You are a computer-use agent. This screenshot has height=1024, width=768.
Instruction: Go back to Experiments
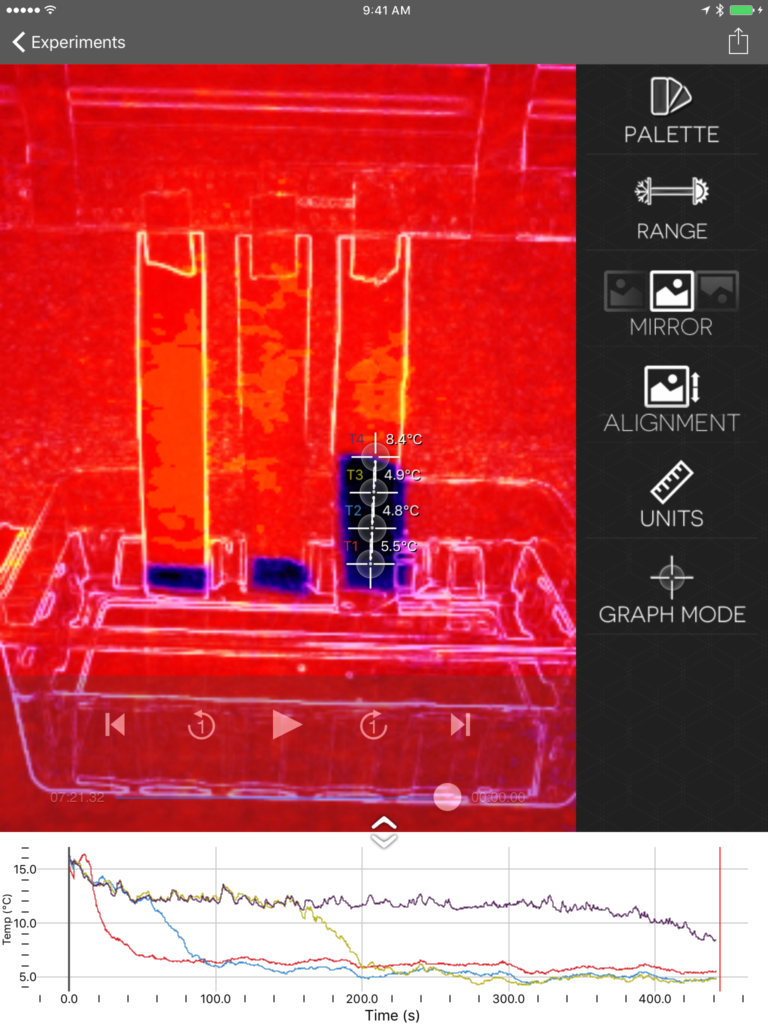pos(68,42)
